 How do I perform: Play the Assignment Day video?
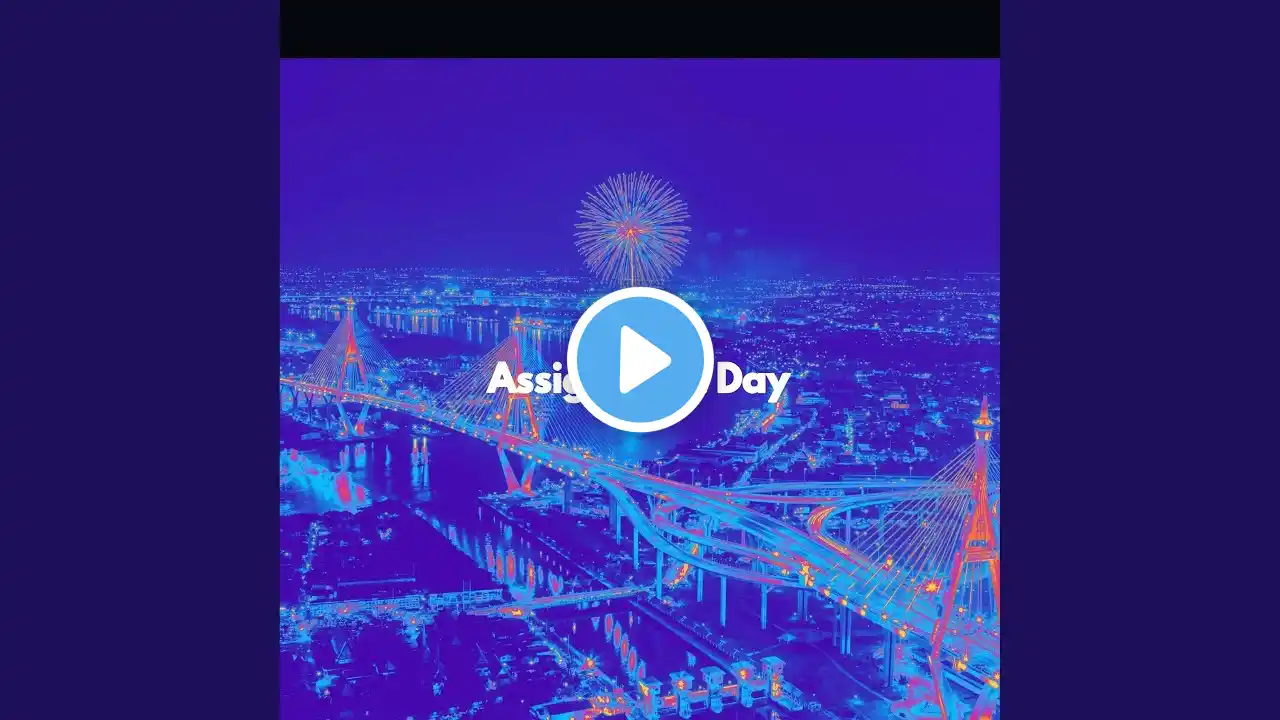pos(640,360)
